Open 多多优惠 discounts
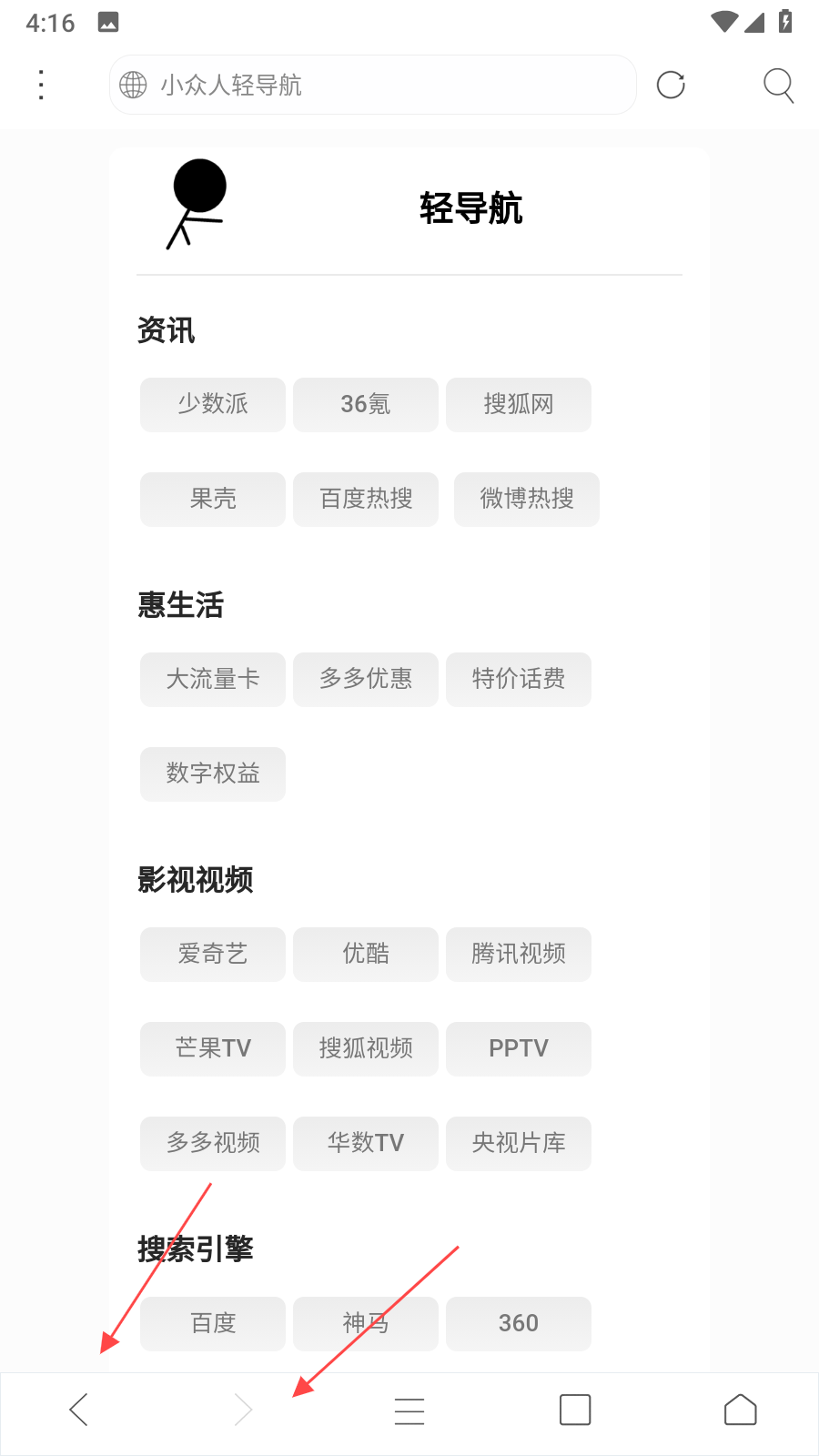Image resolution: width=819 pixels, height=1456 pixels. pyautogui.click(x=366, y=679)
